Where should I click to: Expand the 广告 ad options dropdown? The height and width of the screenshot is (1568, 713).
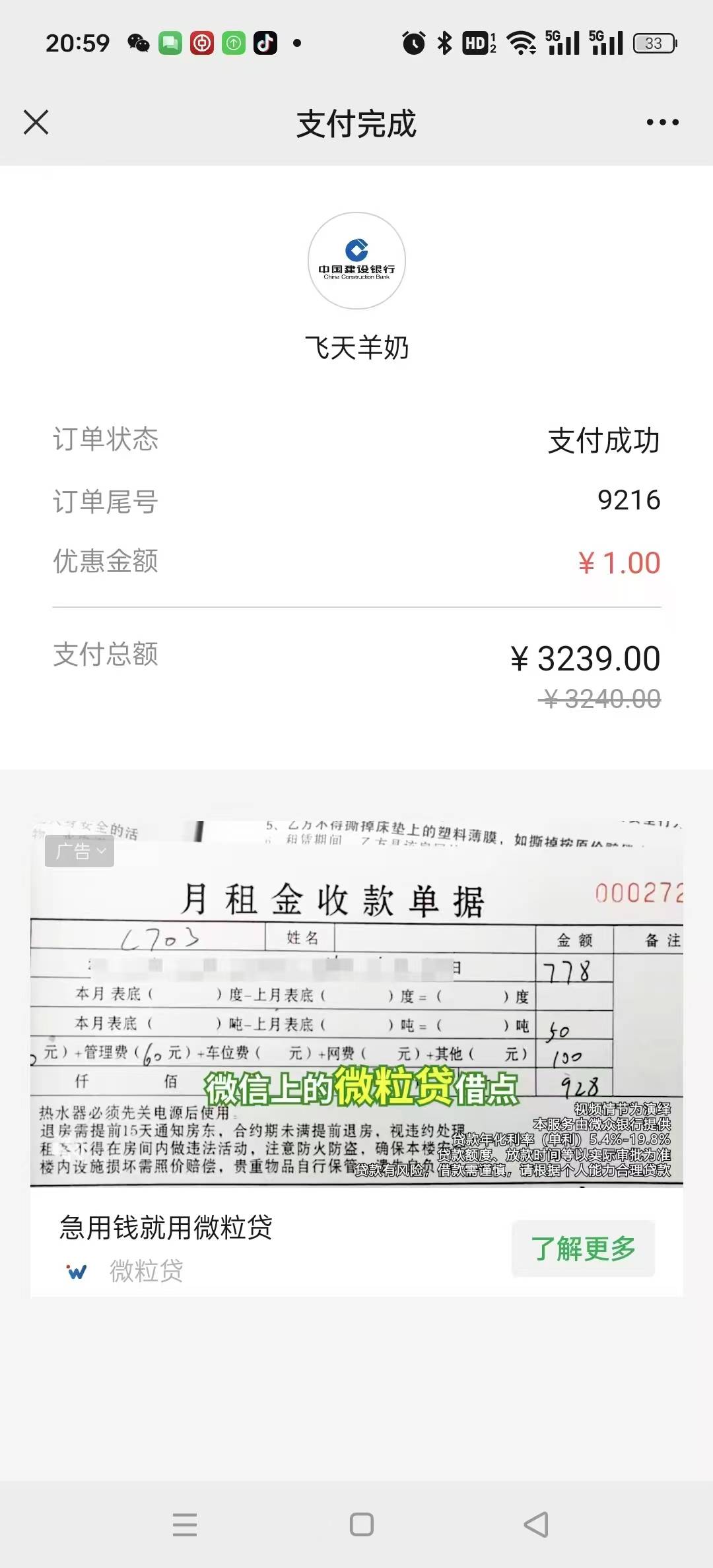(80, 851)
